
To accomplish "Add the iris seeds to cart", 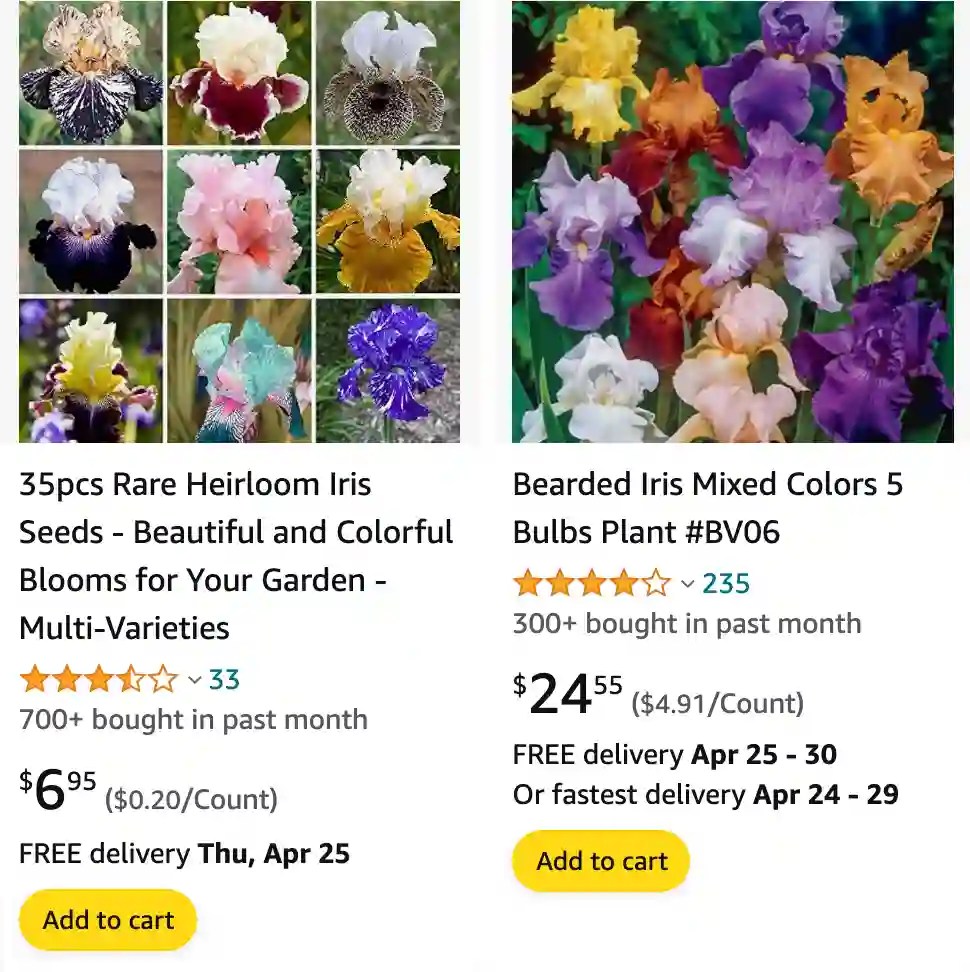I will point(107,919).
